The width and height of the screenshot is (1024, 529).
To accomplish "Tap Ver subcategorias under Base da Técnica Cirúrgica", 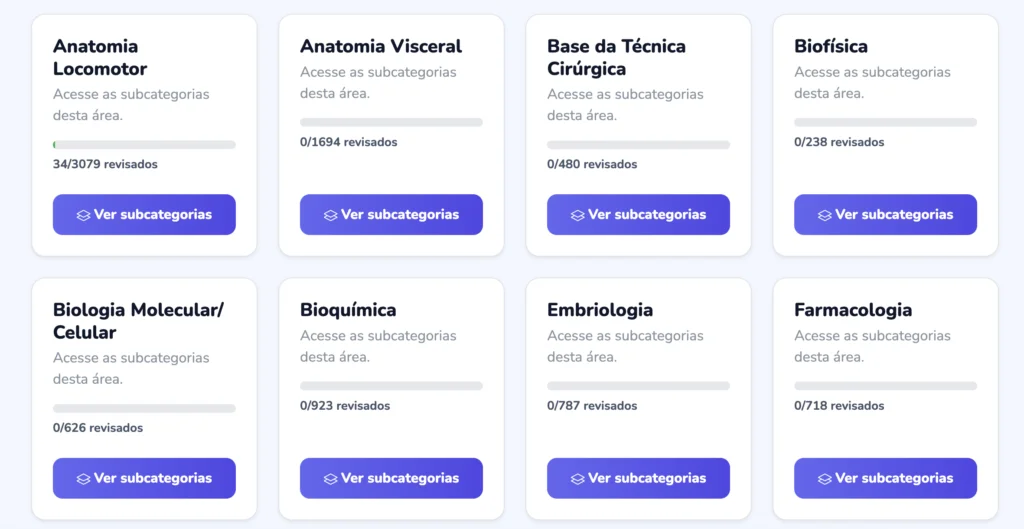I will (x=638, y=215).
